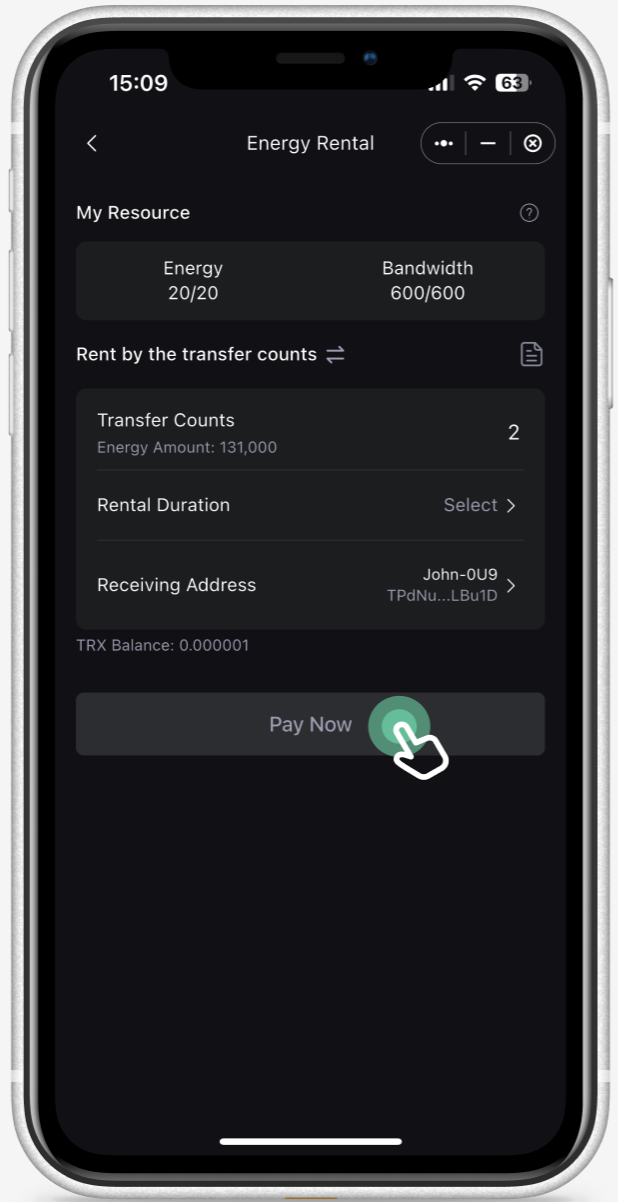Edit the Transfer Counts value
This screenshot has width=618, height=1202.
click(x=513, y=432)
